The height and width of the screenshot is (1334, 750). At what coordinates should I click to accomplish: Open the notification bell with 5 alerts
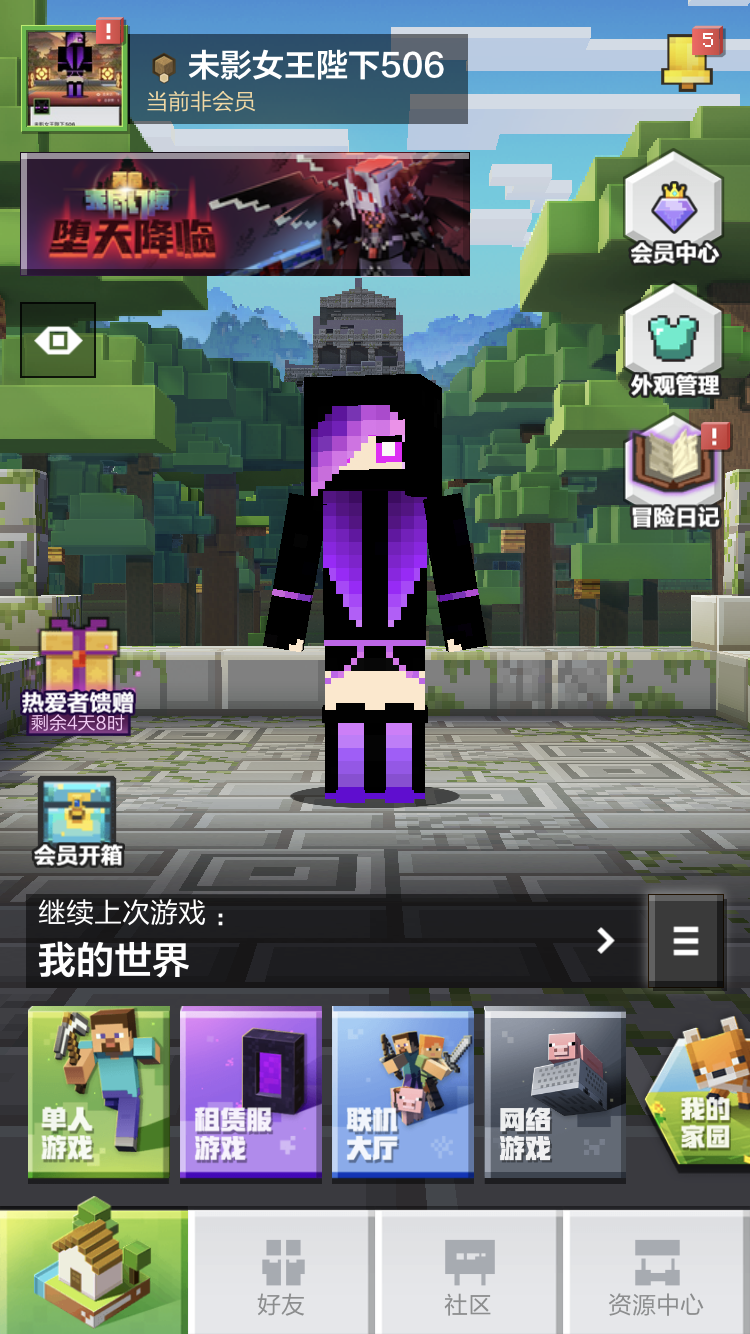coord(688,62)
